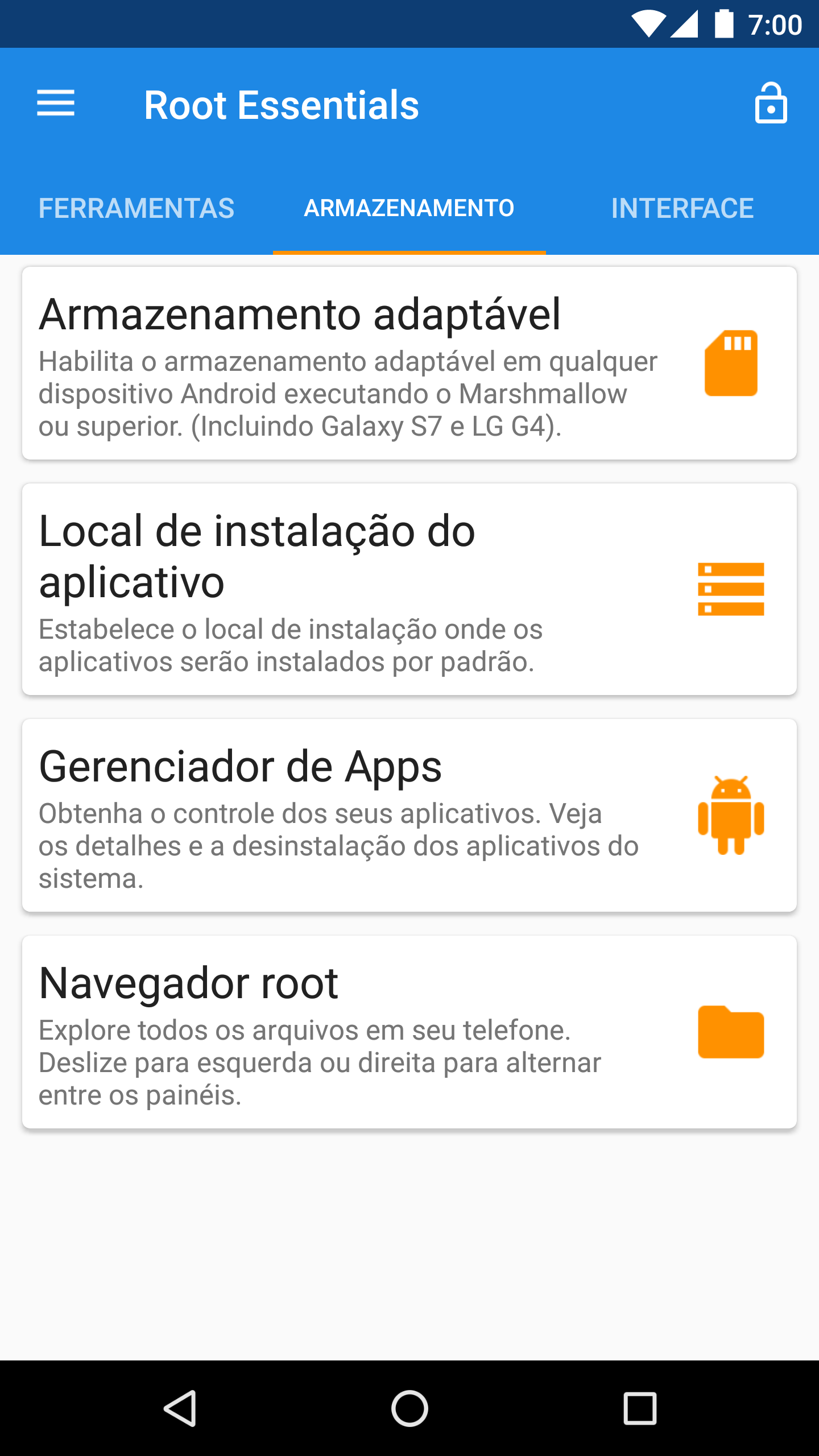Switch to the Ferramentas tab

136,208
